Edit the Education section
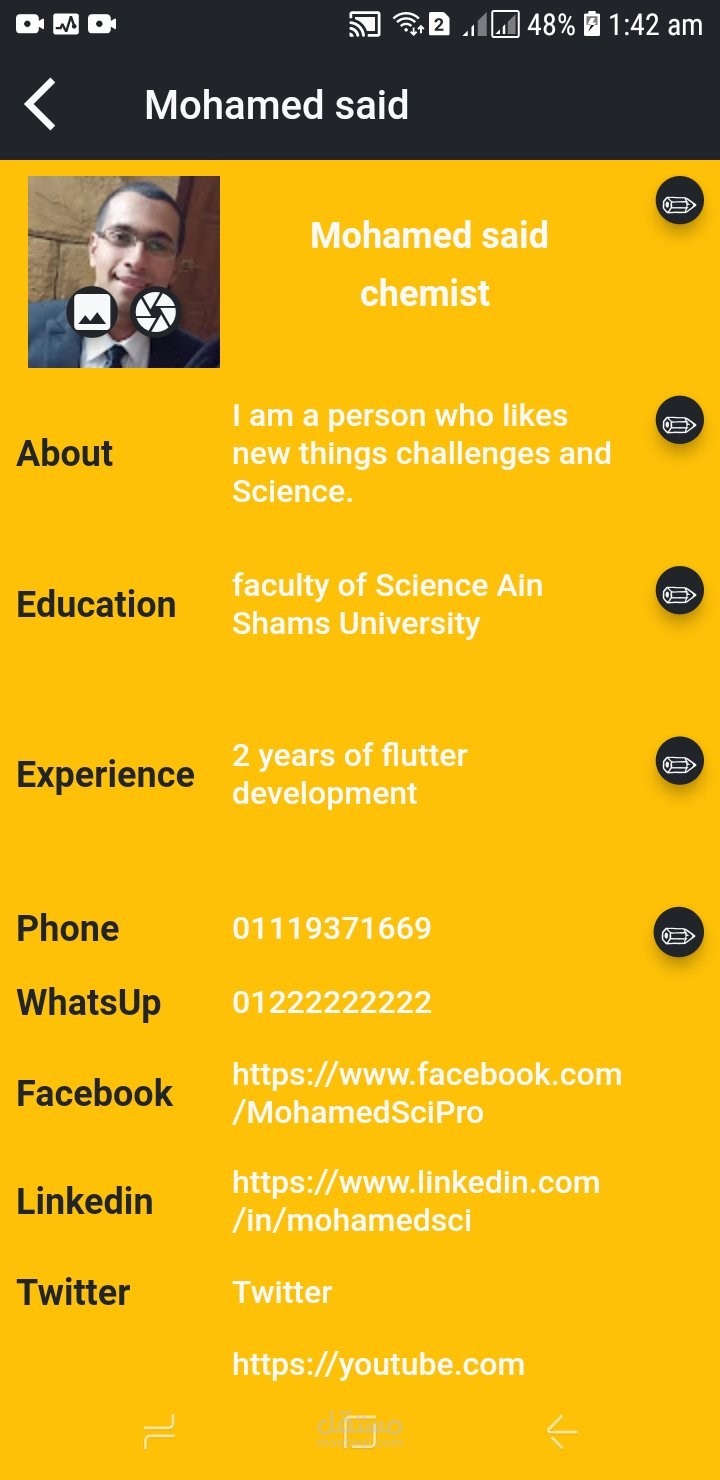 click(x=679, y=593)
